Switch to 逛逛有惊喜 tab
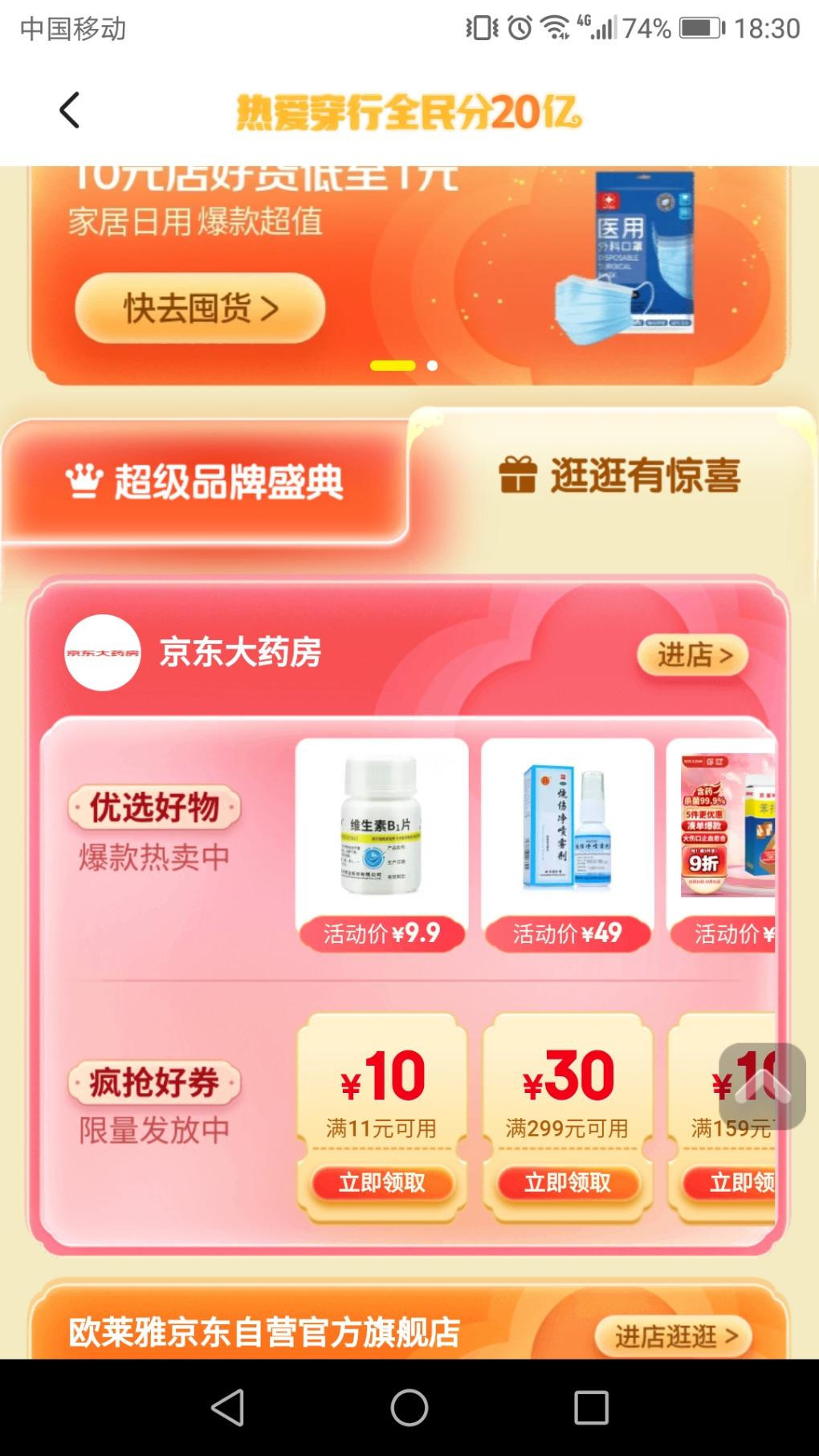819x1456 pixels. coord(618,475)
